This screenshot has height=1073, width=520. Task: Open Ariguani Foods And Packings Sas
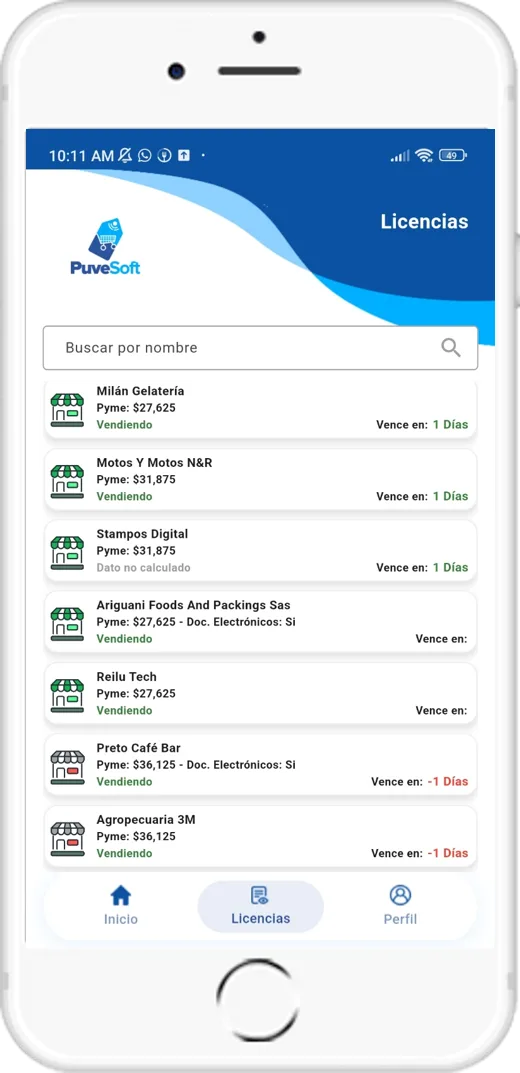coord(260,622)
